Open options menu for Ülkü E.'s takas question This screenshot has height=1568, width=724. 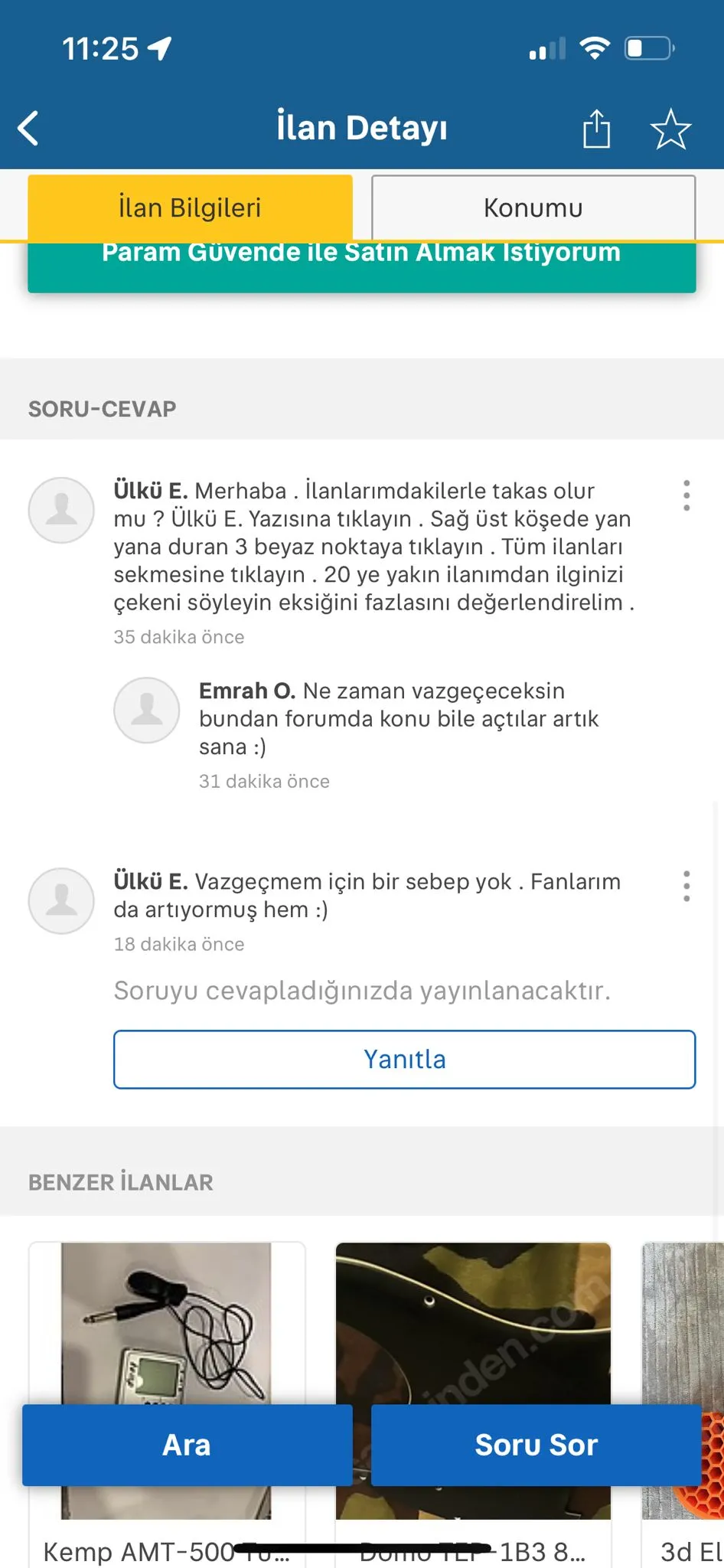pyautogui.click(x=686, y=495)
